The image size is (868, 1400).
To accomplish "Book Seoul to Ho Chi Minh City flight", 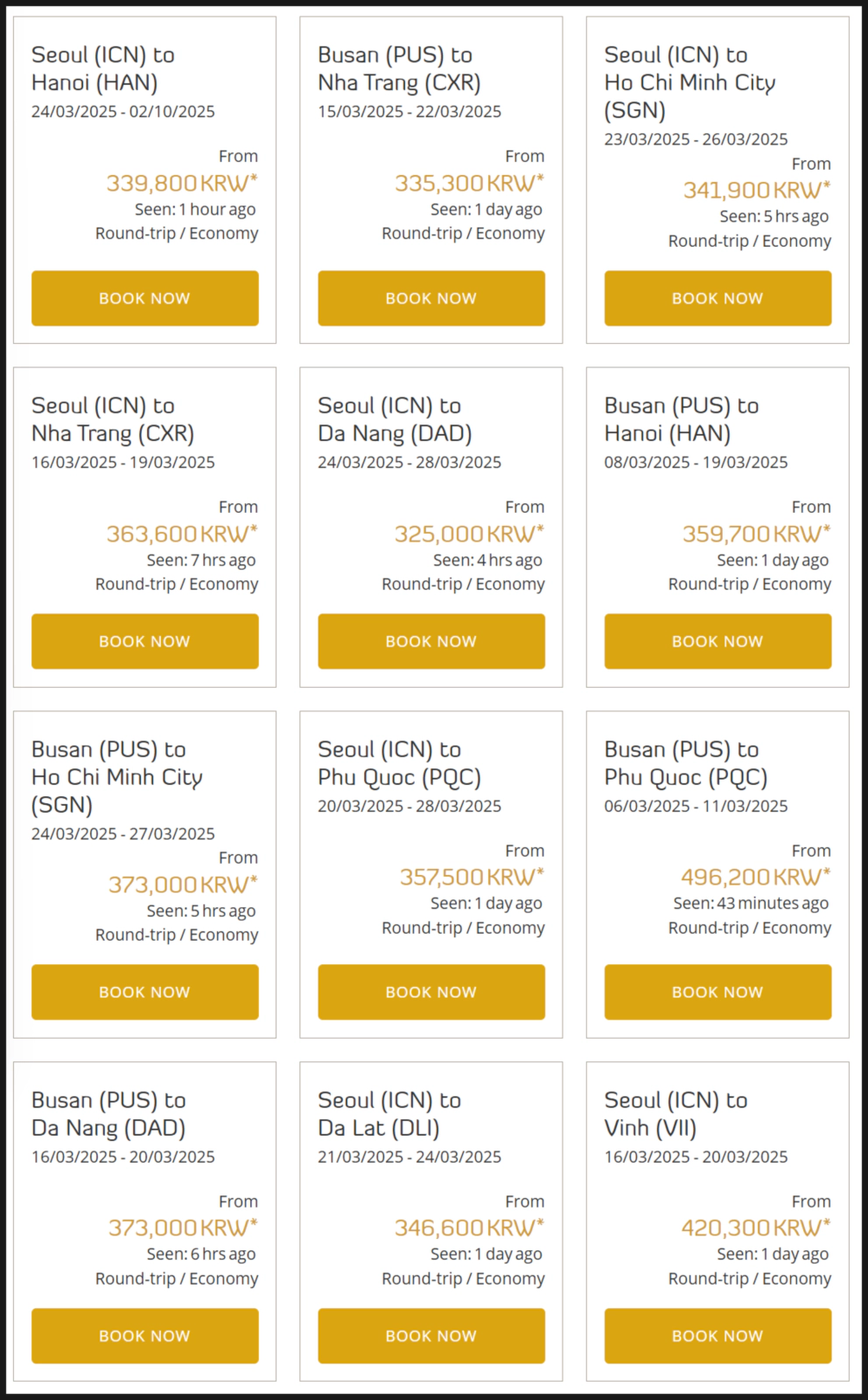I will click(717, 298).
